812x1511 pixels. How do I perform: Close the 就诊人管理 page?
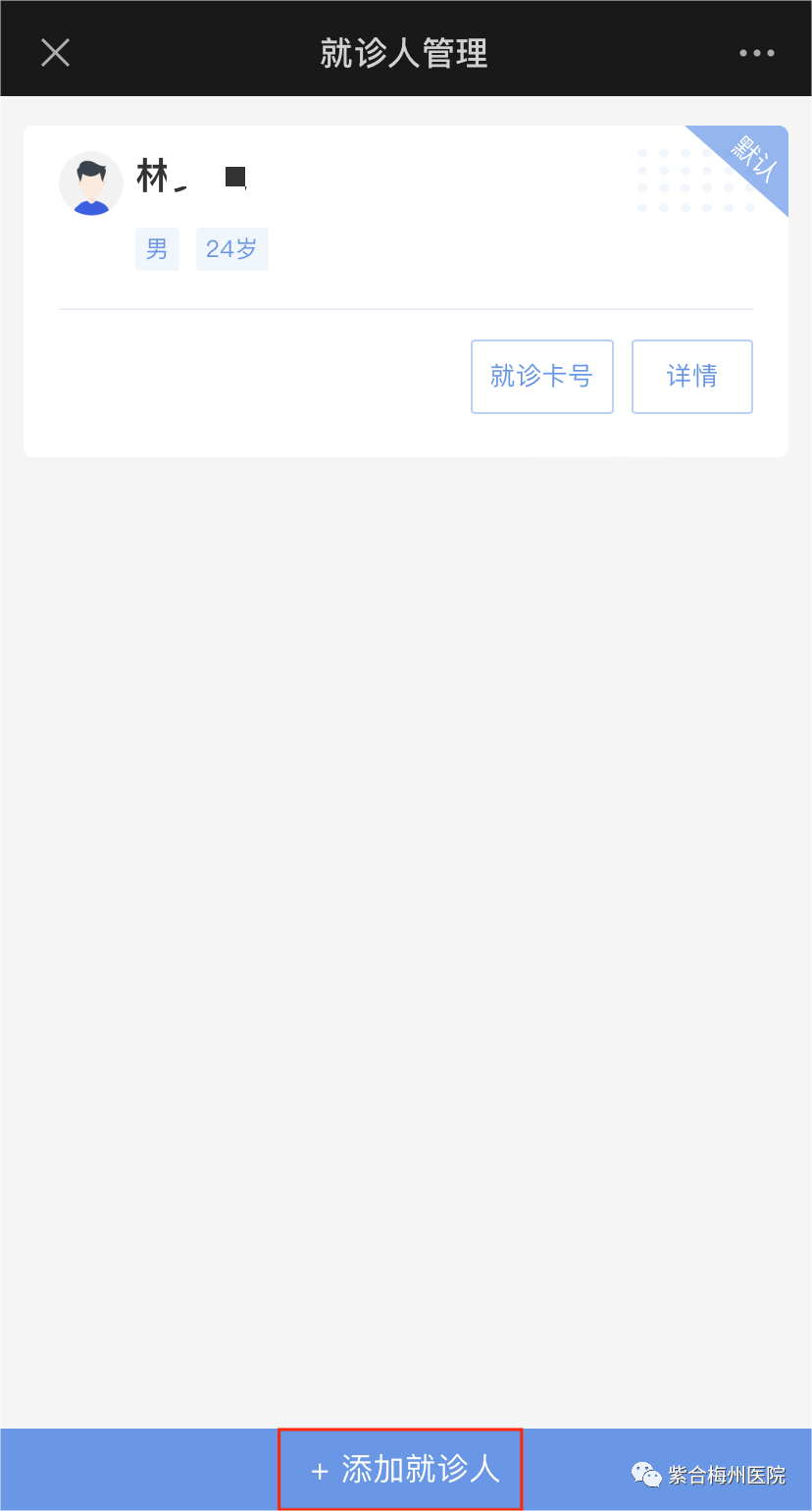click(55, 53)
